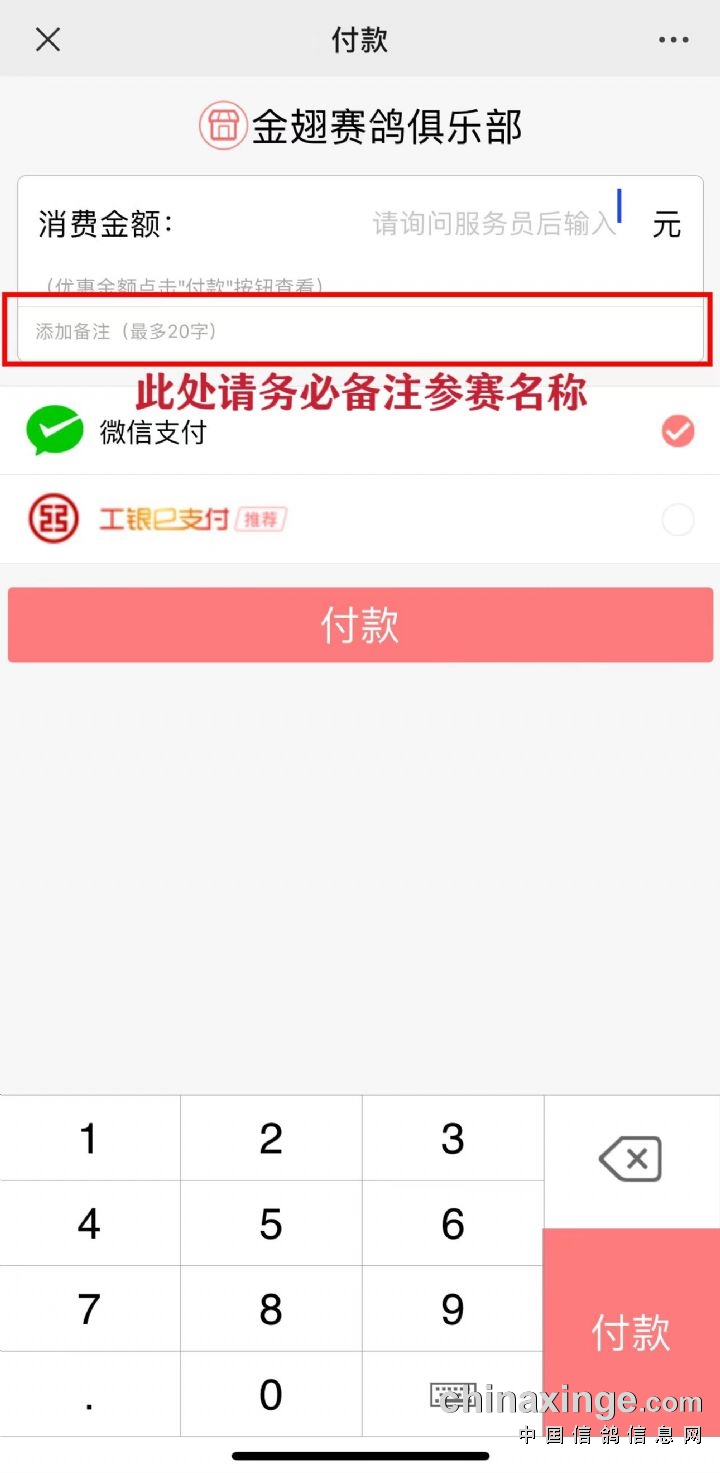Enter digit 7 on the keypad
This screenshot has width=720, height=1473.
pyautogui.click(x=90, y=1309)
